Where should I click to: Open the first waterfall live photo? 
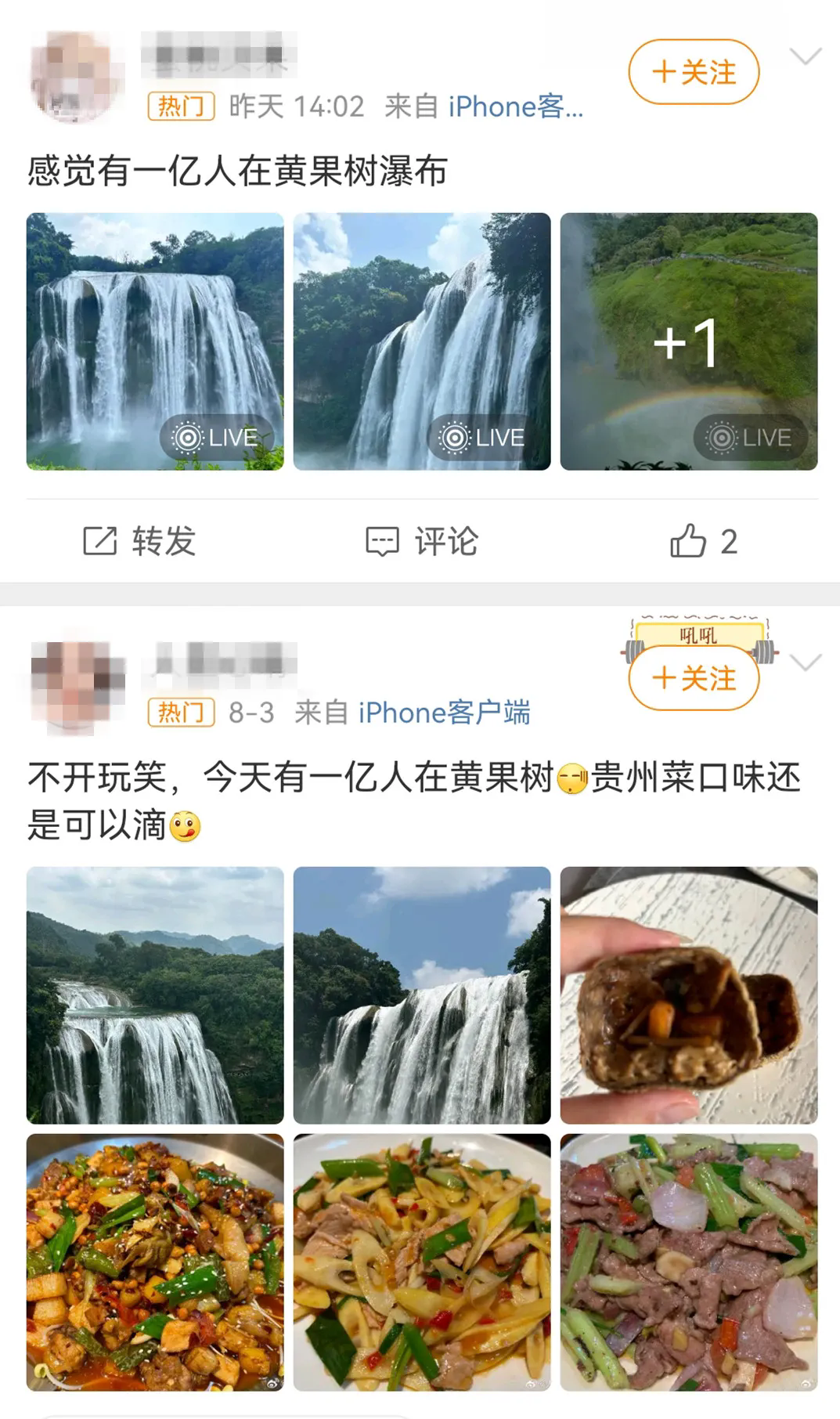point(155,341)
